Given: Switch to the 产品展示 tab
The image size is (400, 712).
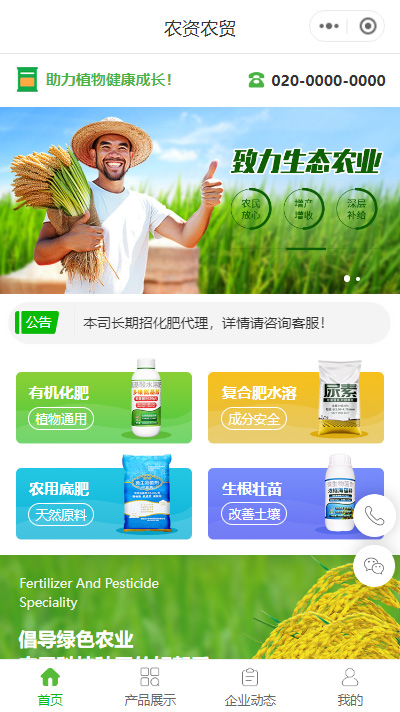Looking at the screenshot, I should 150,686.
